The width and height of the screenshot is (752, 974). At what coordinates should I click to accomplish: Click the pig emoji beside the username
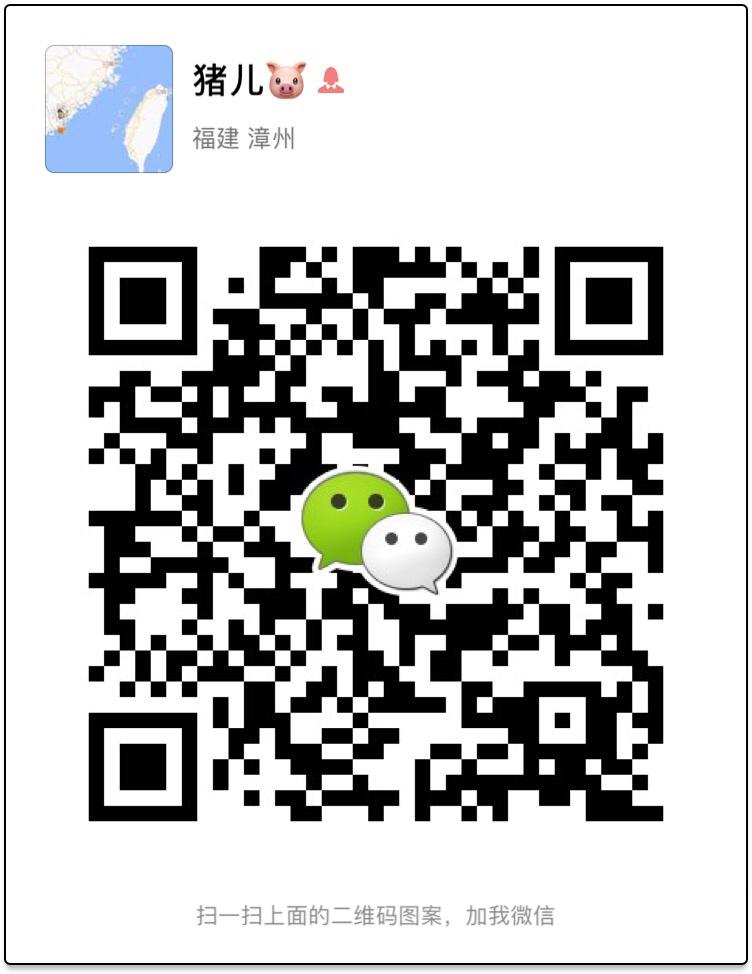pyautogui.click(x=285, y=78)
